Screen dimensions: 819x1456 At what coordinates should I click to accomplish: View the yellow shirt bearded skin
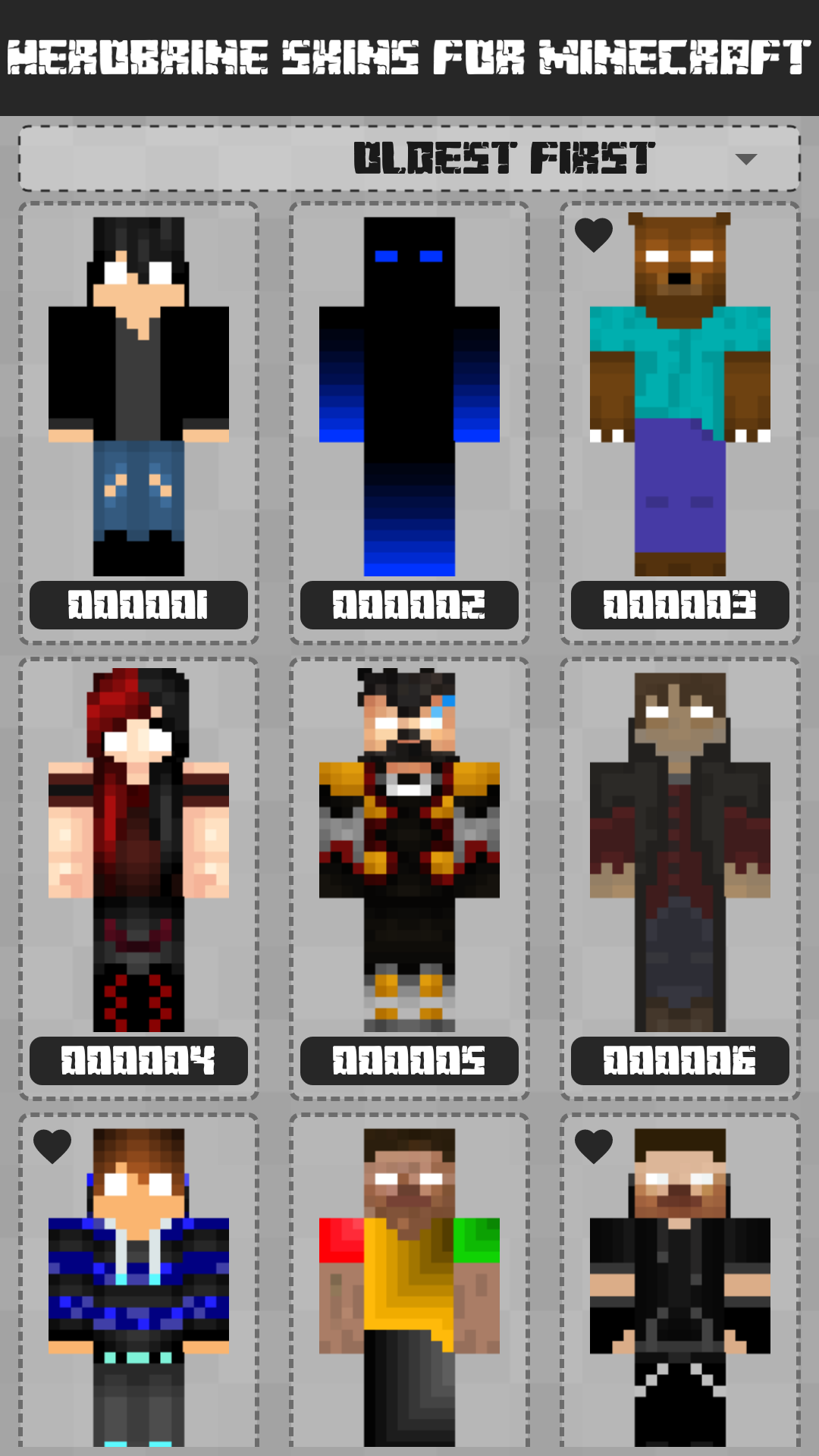click(409, 1289)
